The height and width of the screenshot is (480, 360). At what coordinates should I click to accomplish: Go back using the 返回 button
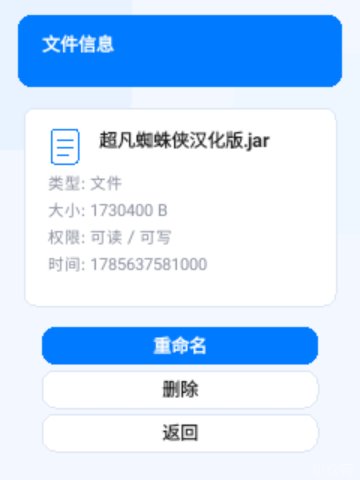pos(180,433)
